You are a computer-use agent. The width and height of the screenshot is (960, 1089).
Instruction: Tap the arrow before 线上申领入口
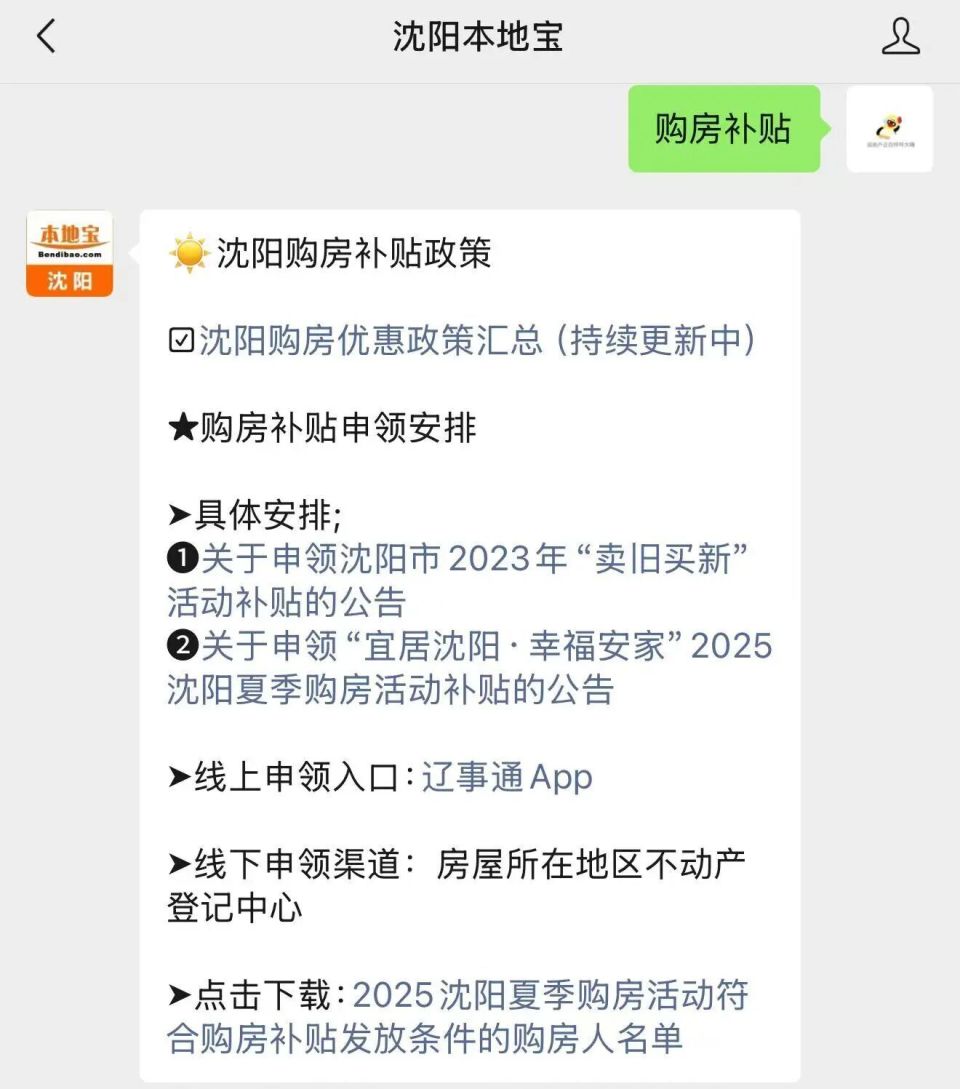[180, 777]
